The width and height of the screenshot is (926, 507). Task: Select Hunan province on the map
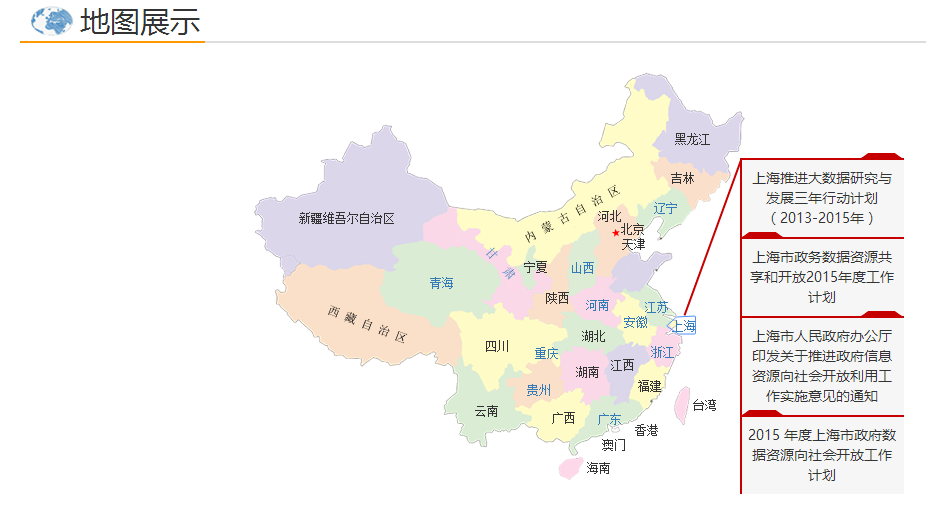pyautogui.click(x=587, y=372)
